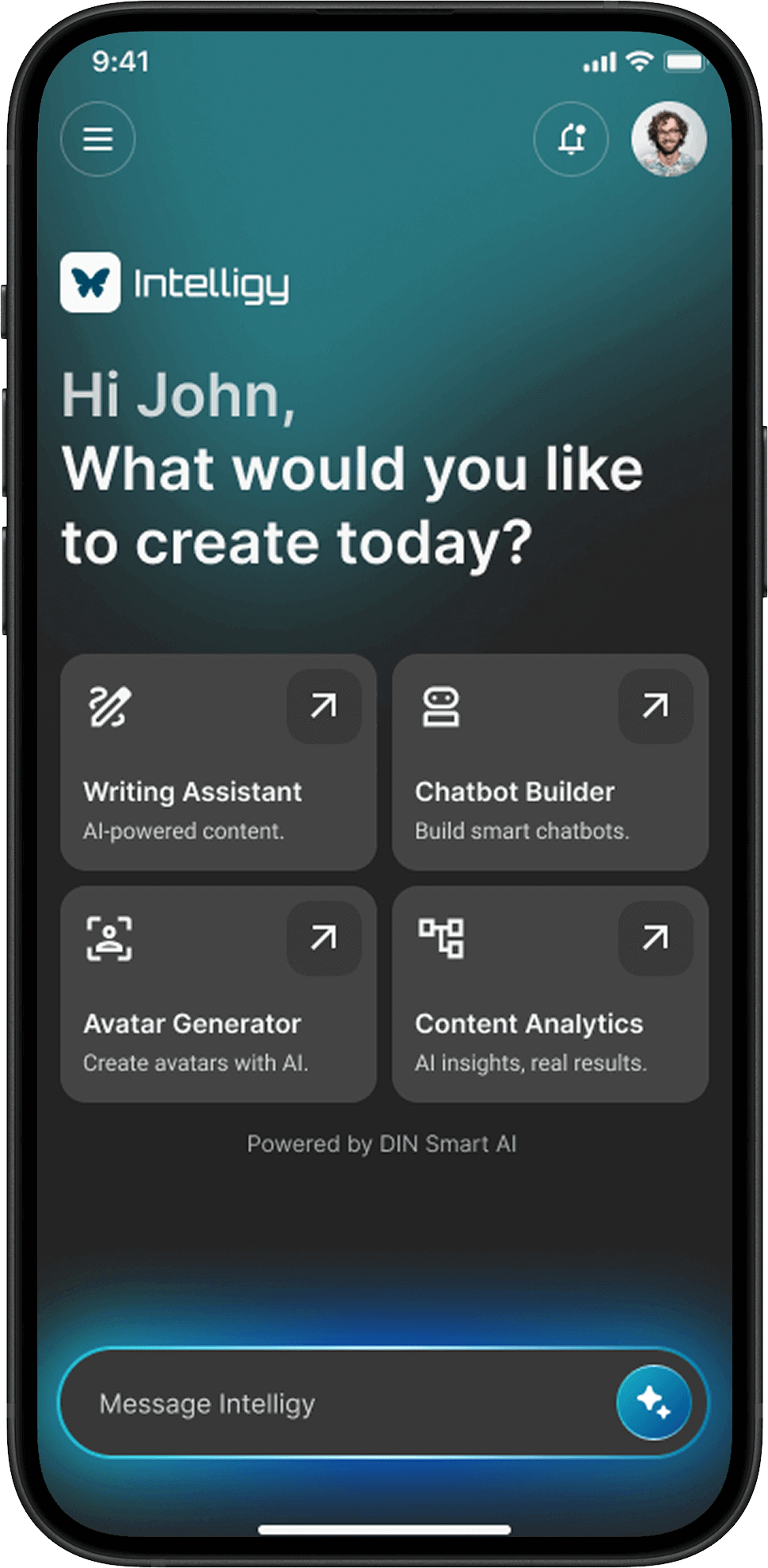Open the notifications bell
768x1568 pixels.
[571, 139]
